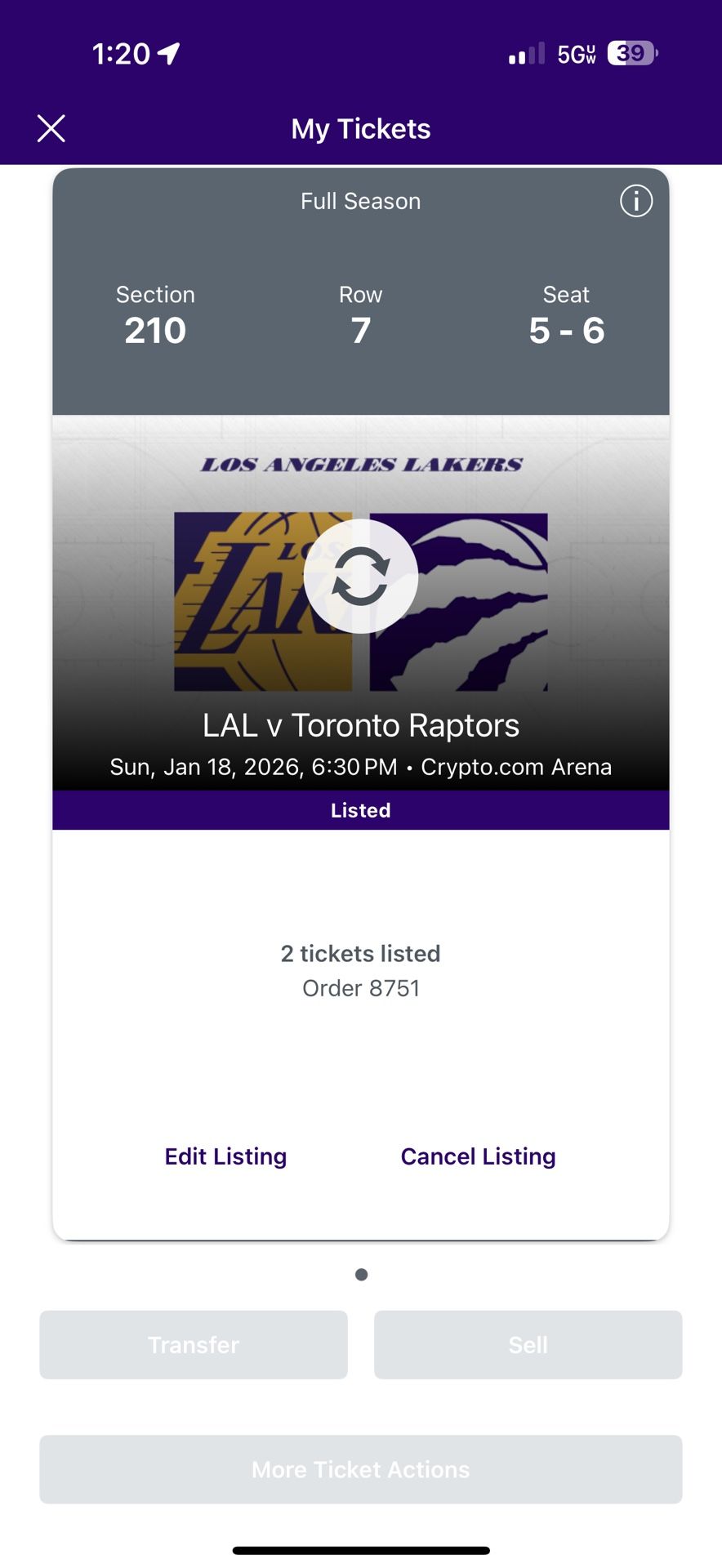
Task: Open More Ticket Actions
Action: coord(360,1469)
